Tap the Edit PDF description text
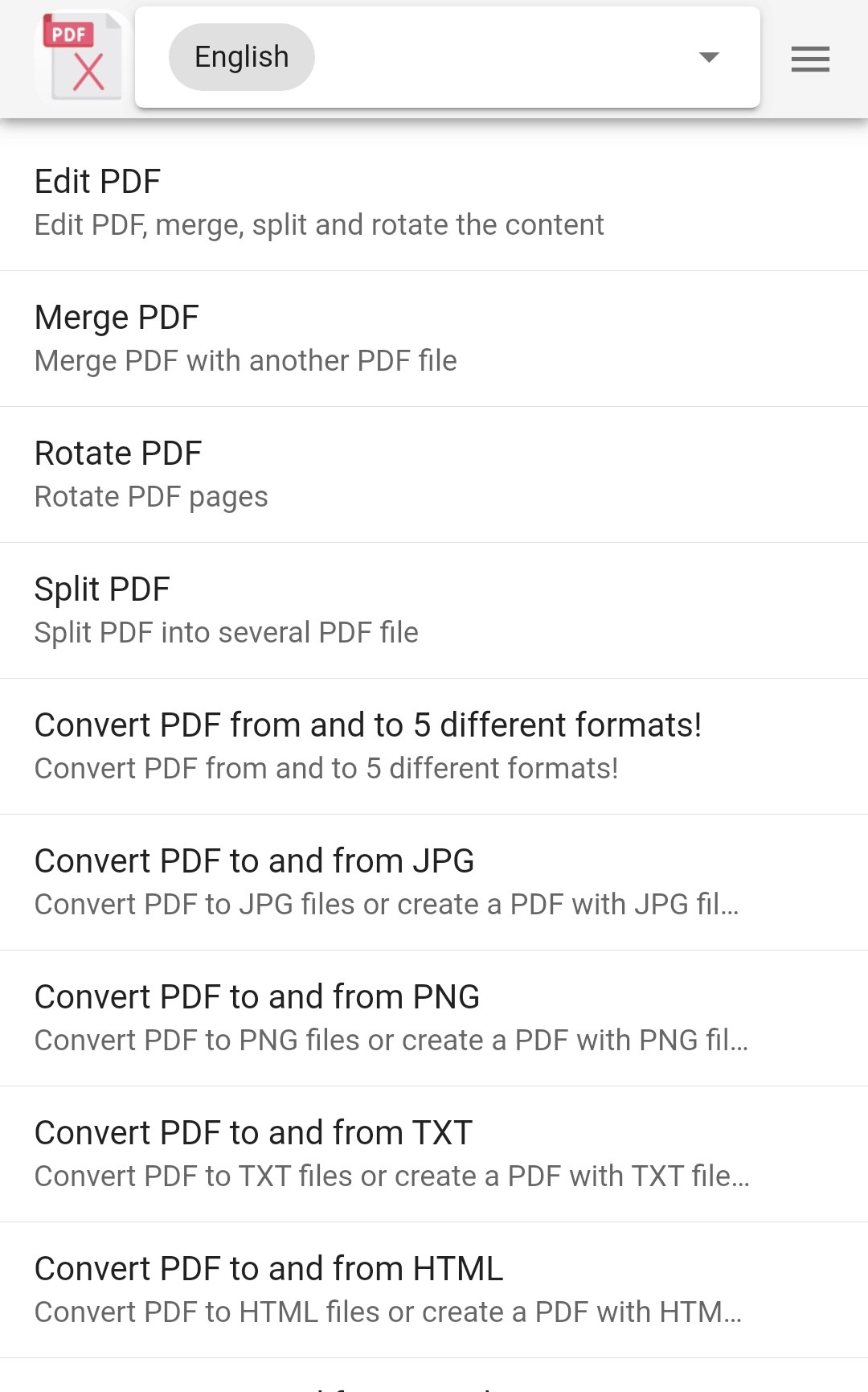The width and height of the screenshot is (868, 1392). 318,224
